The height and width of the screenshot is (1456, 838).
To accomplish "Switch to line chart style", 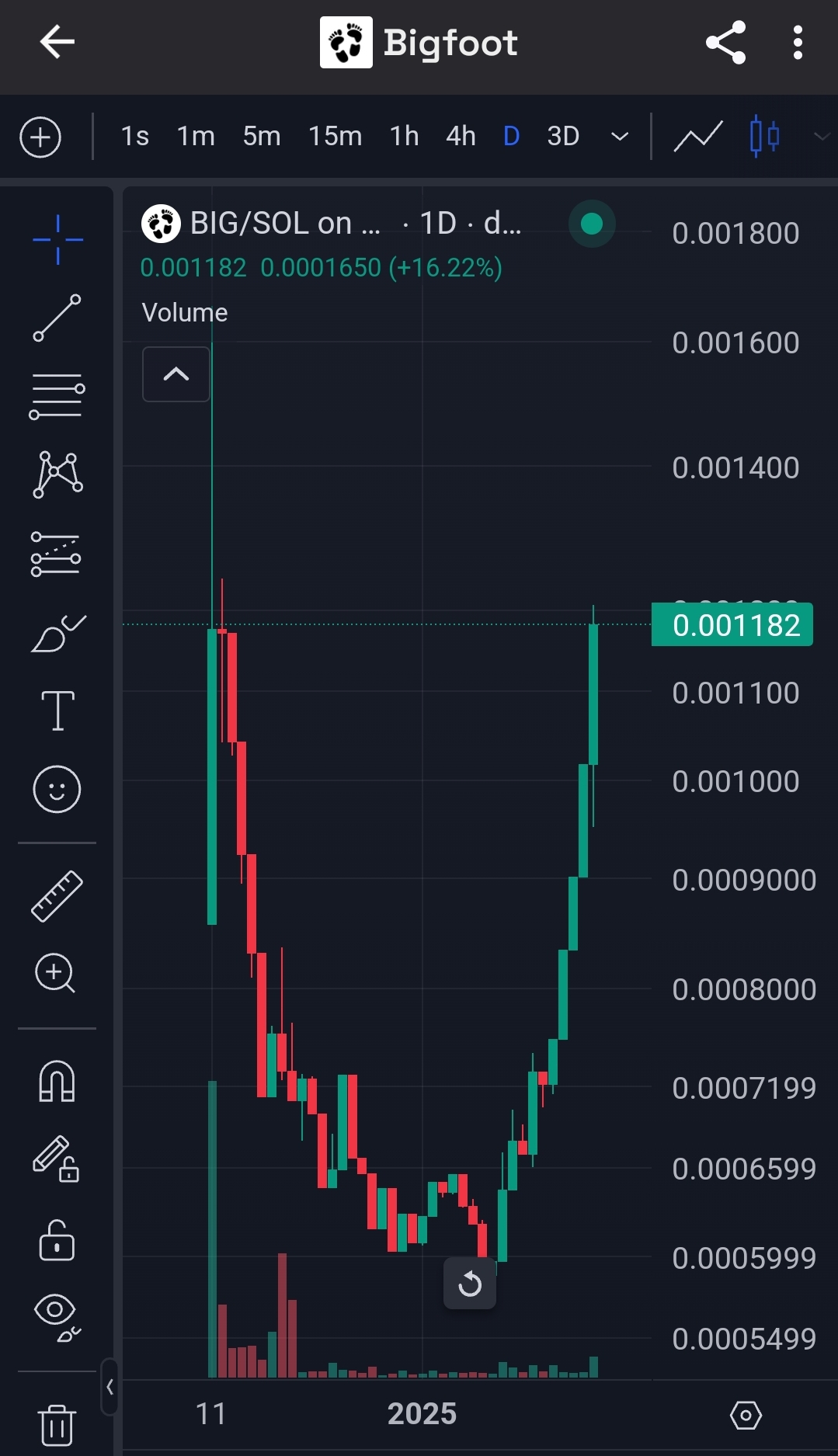I will (698, 137).
